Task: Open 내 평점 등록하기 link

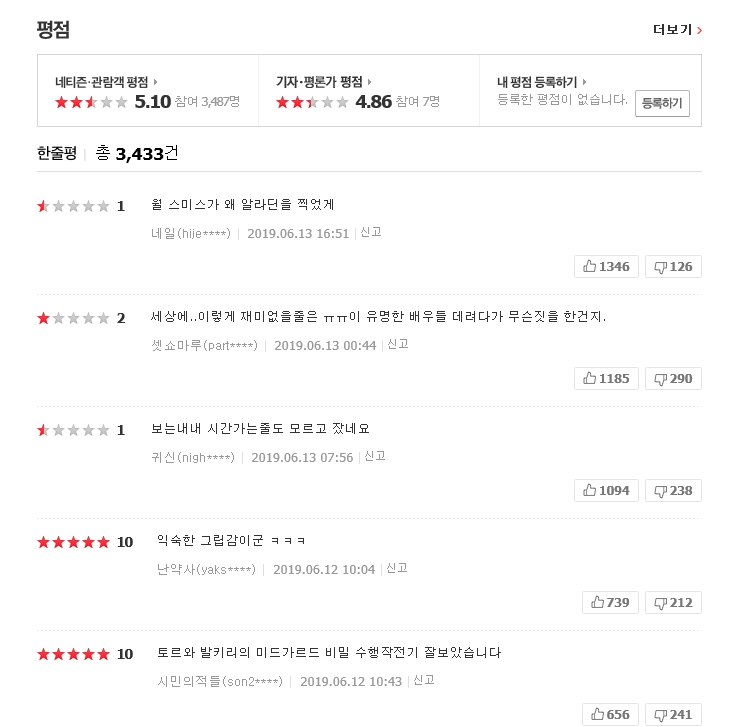Action: (x=541, y=81)
